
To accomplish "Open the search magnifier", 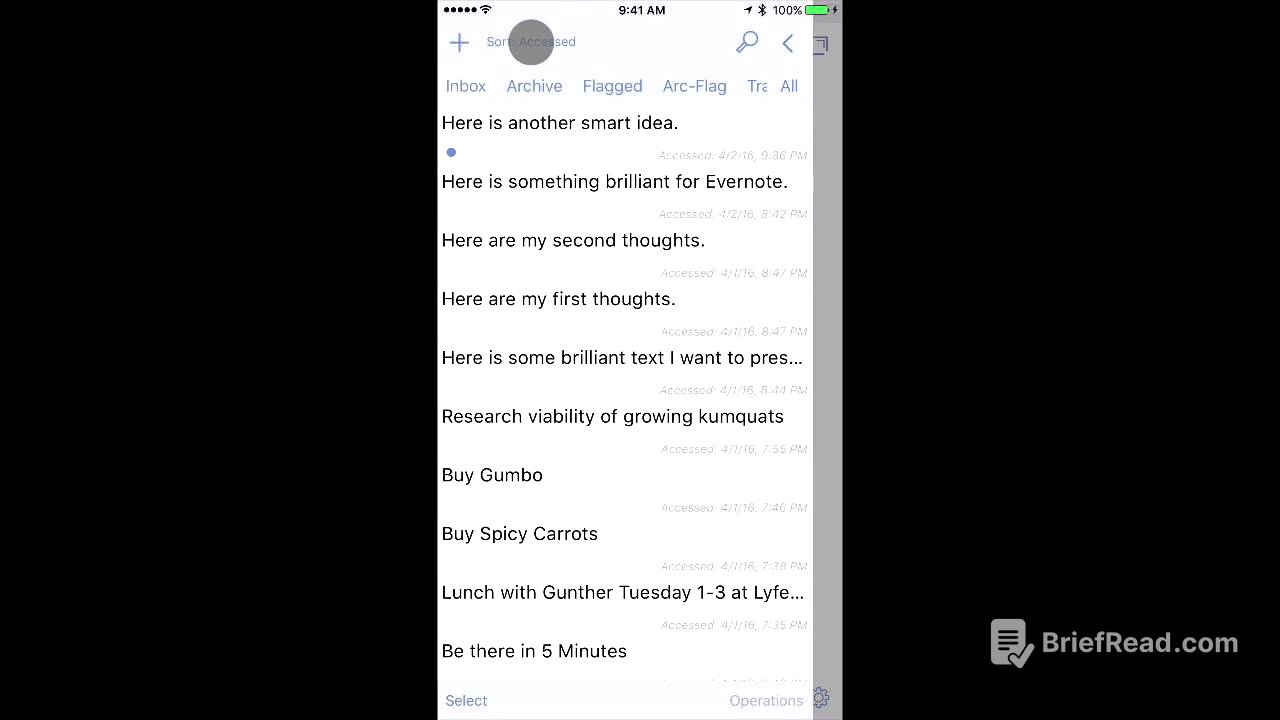I will coord(747,42).
